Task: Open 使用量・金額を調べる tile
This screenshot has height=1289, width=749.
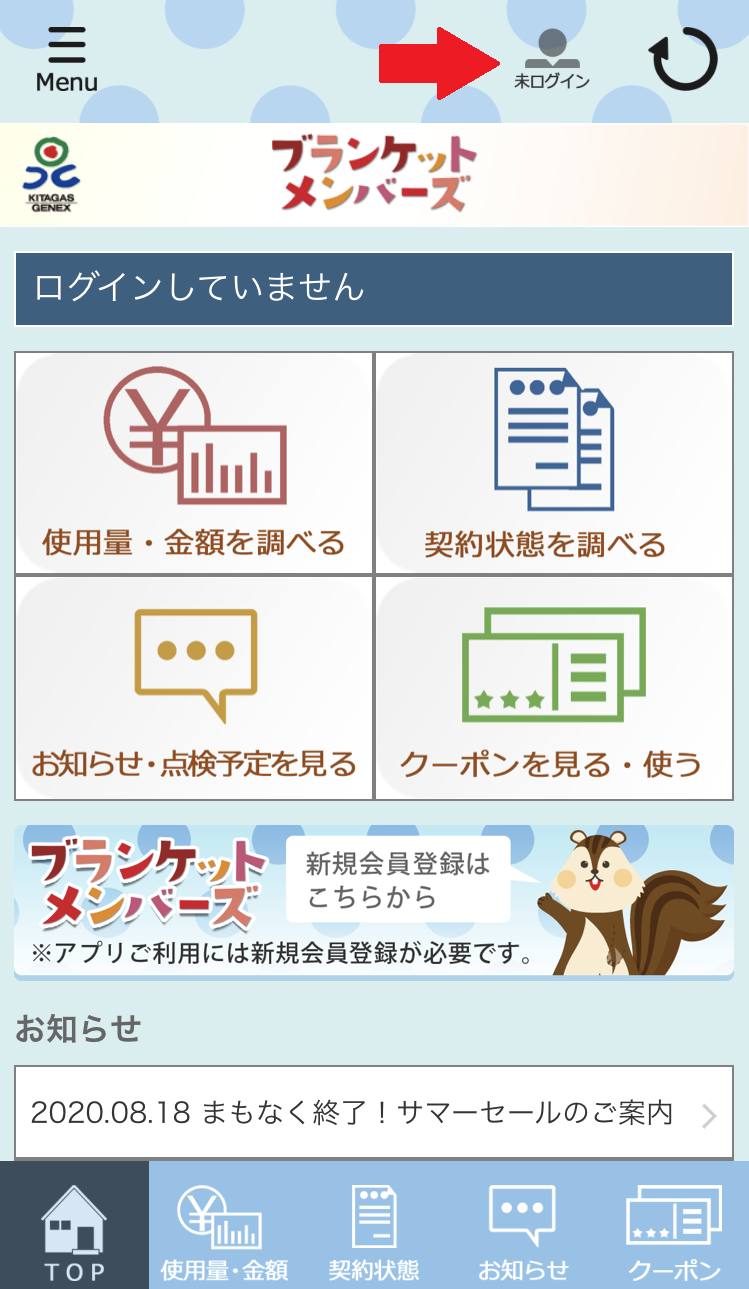Action: click(x=194, y=463)
